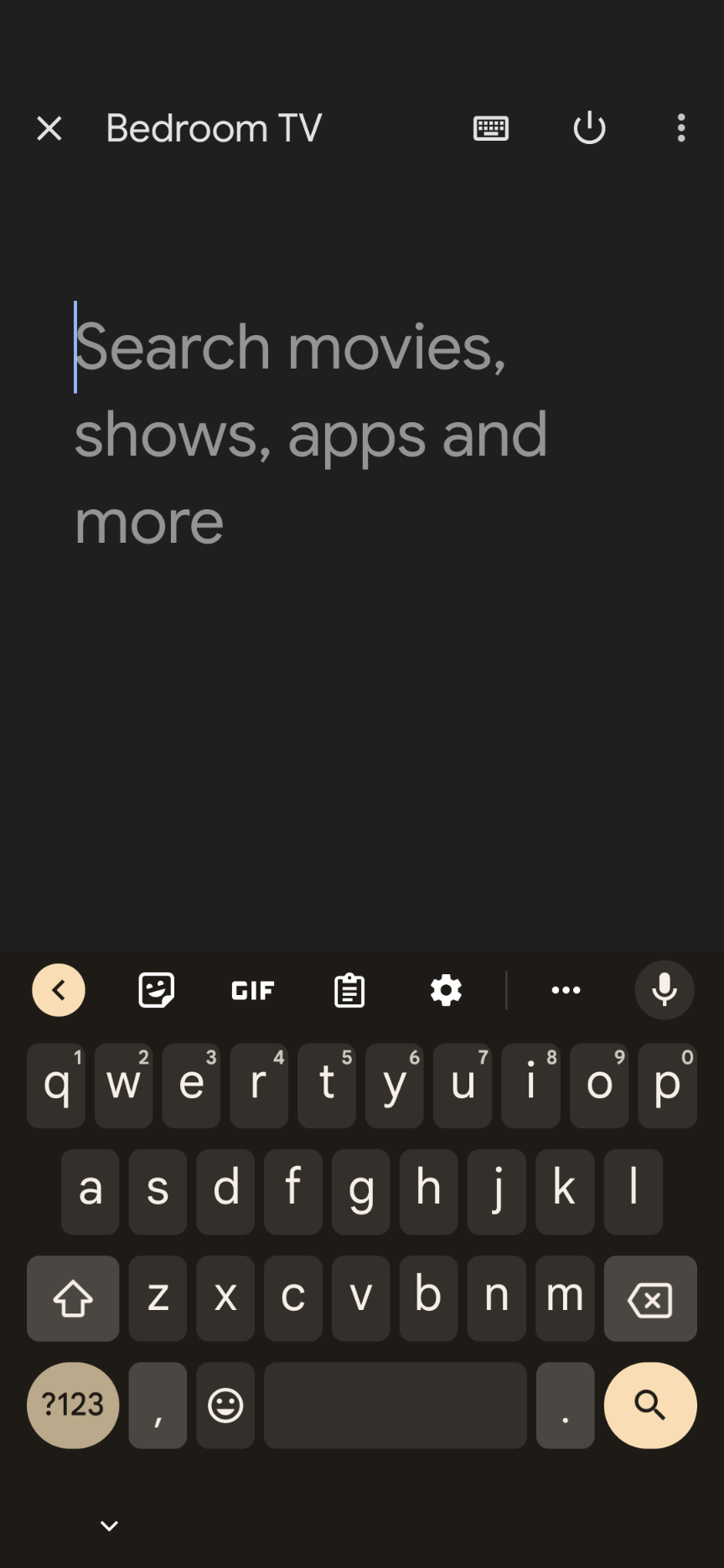Open the overflow menu at top right
Image resolution: width=724 pixels, height=1568 pixels.
coord(680,127)
